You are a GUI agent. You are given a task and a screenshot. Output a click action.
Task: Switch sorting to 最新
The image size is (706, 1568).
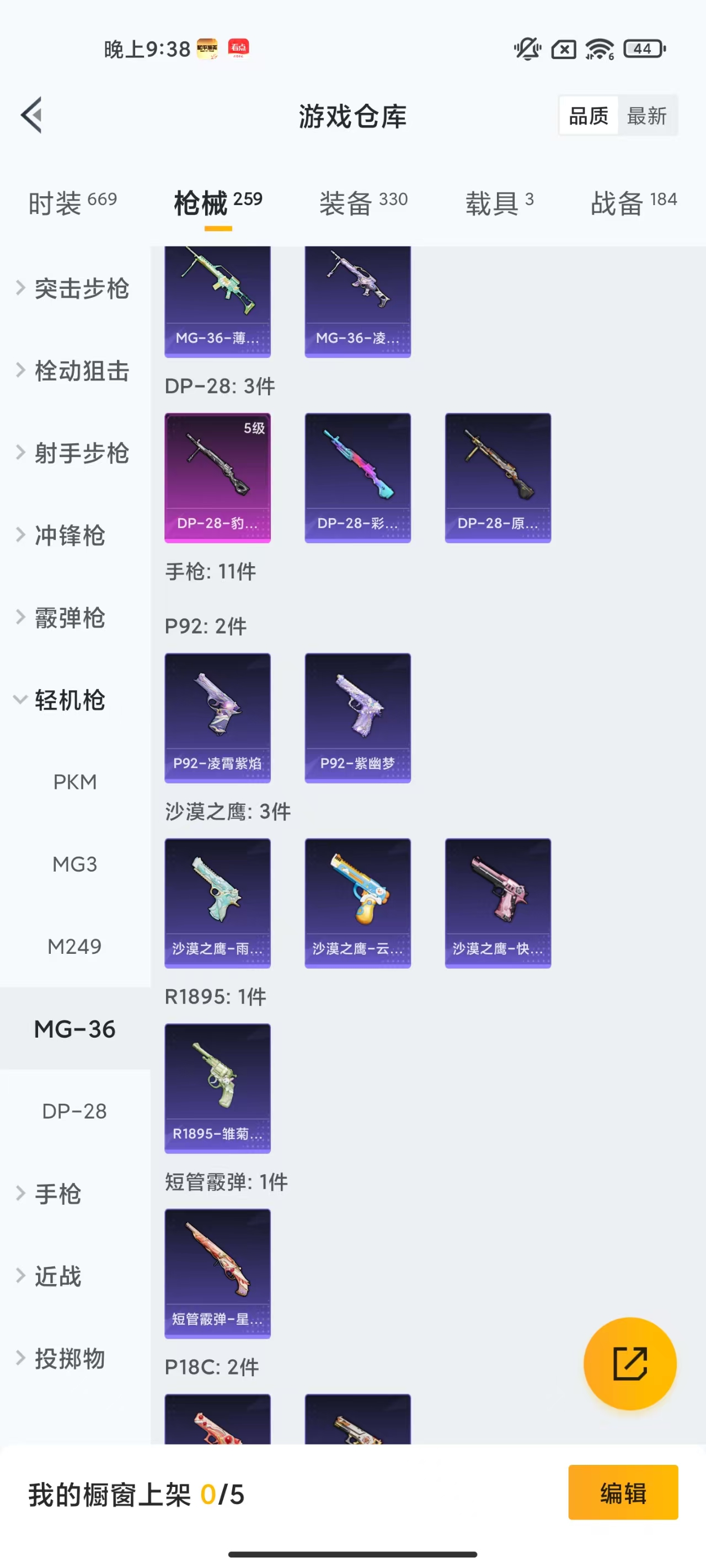pyautogui.click(x=648, y=116)
